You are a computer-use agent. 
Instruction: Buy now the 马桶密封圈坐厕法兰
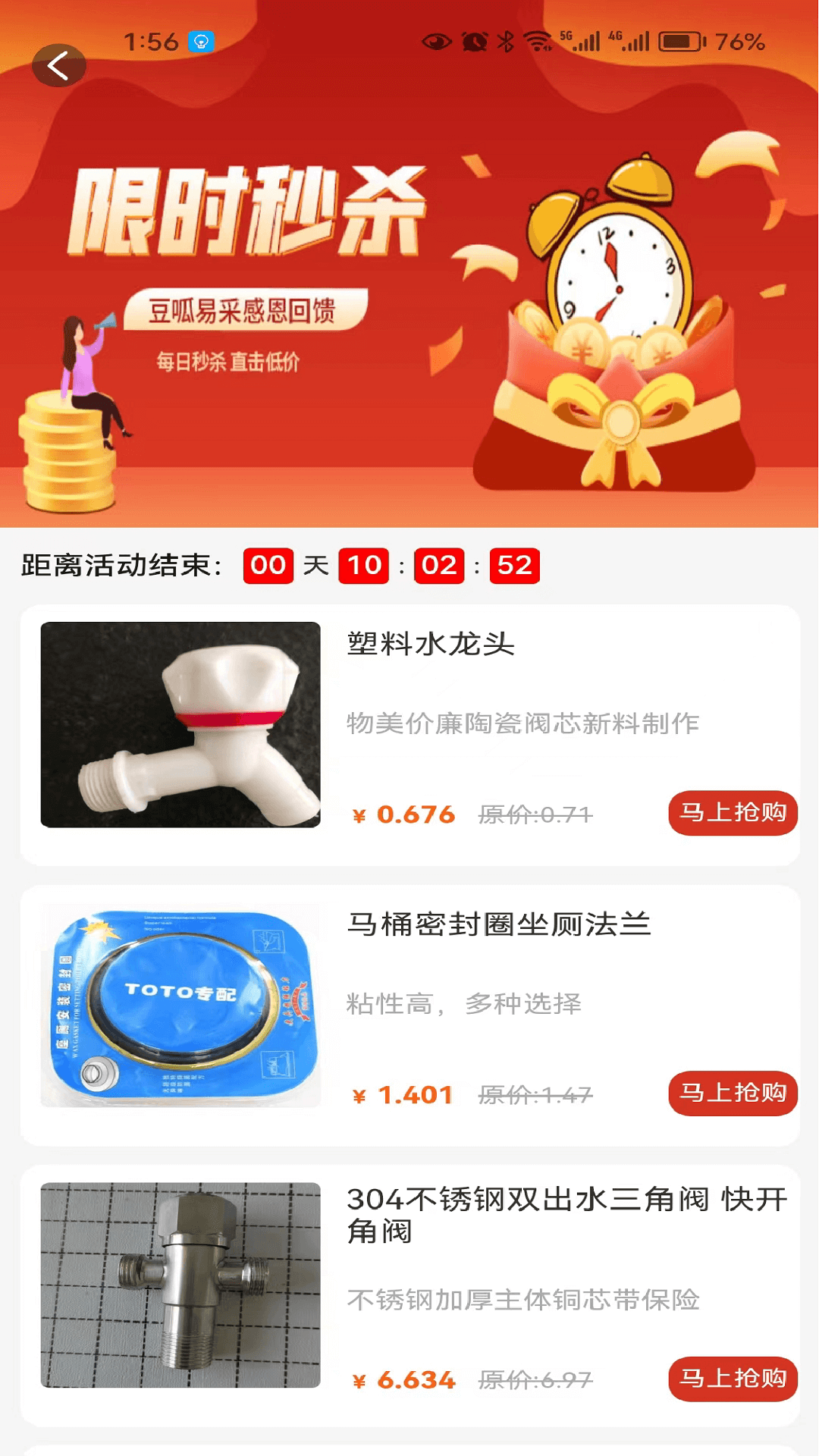732,1094
